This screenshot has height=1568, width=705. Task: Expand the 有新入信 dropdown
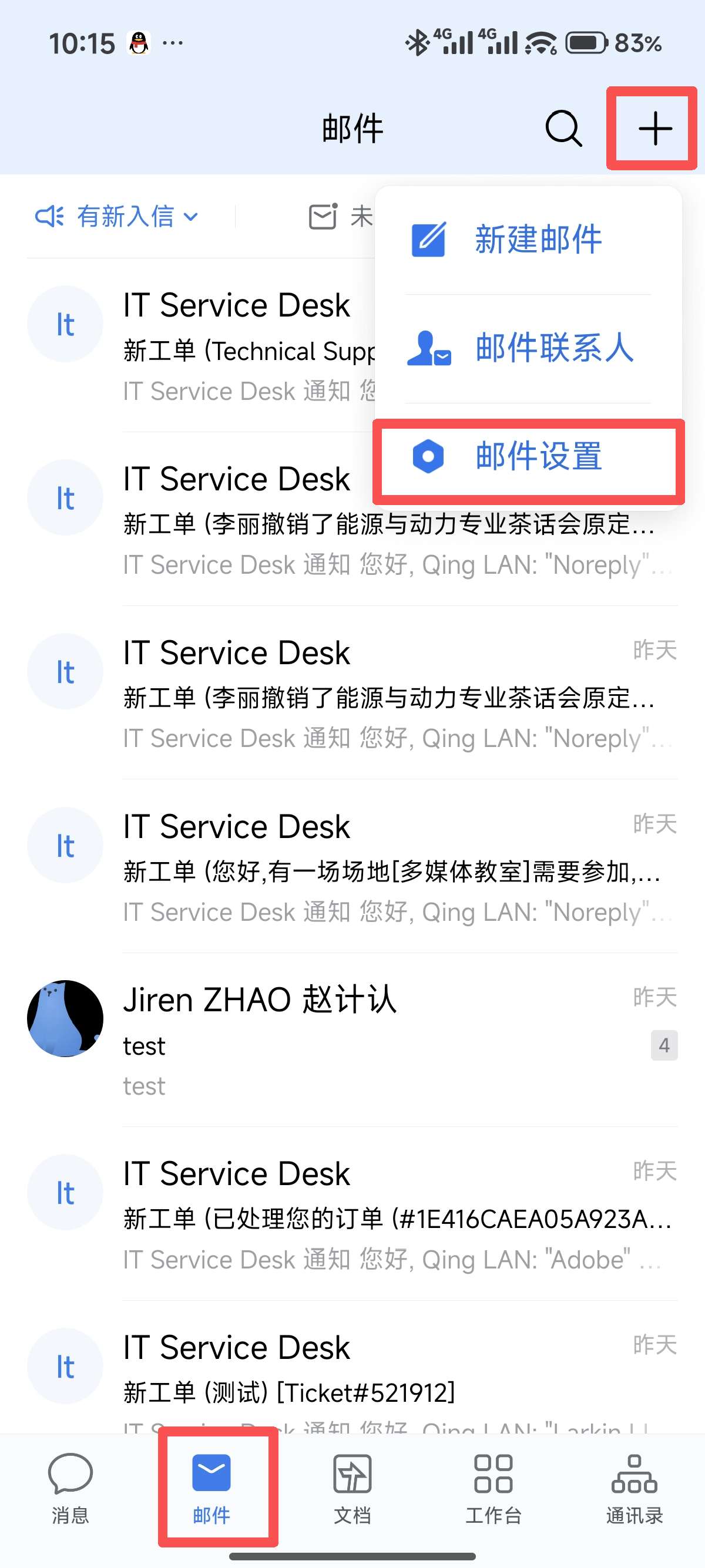point(117,217)
